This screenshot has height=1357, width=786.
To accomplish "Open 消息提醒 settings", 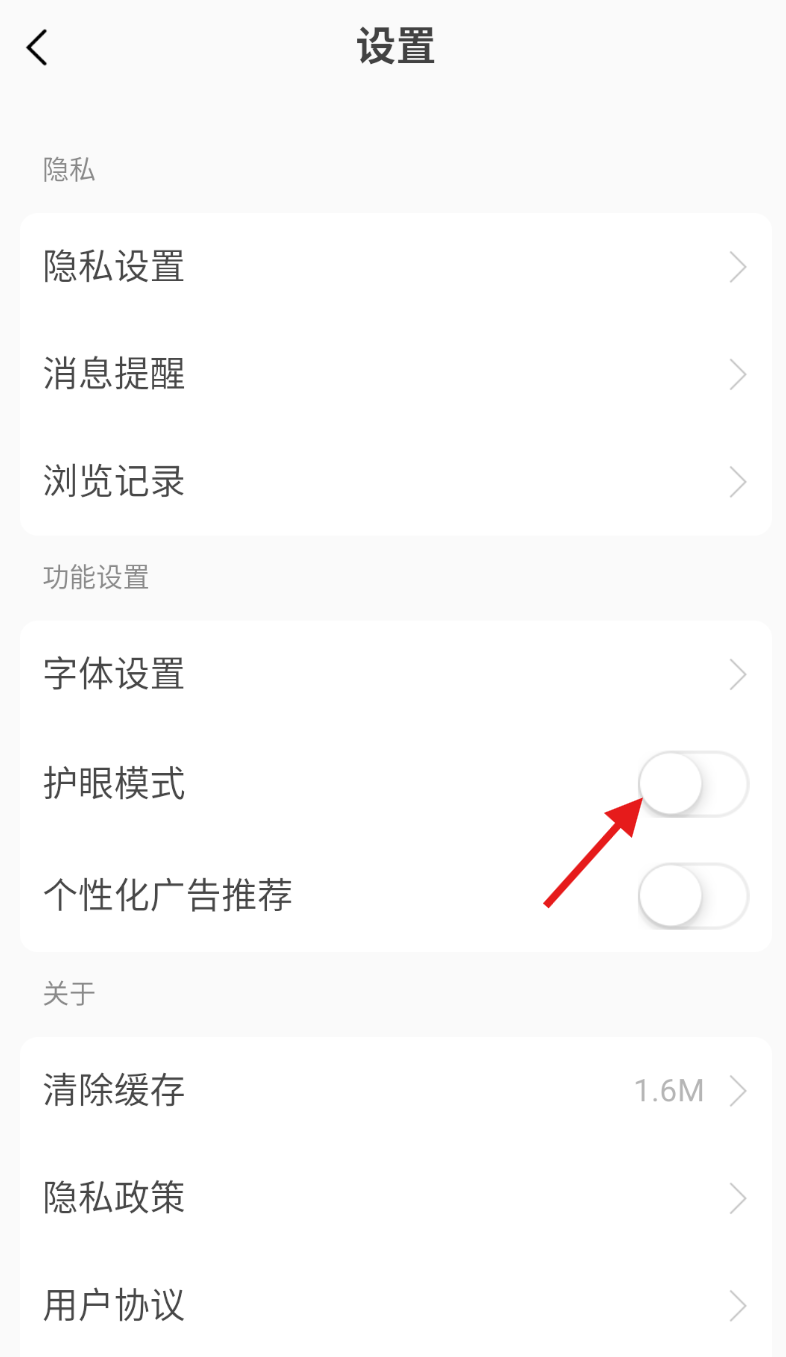I will (395, 375).
